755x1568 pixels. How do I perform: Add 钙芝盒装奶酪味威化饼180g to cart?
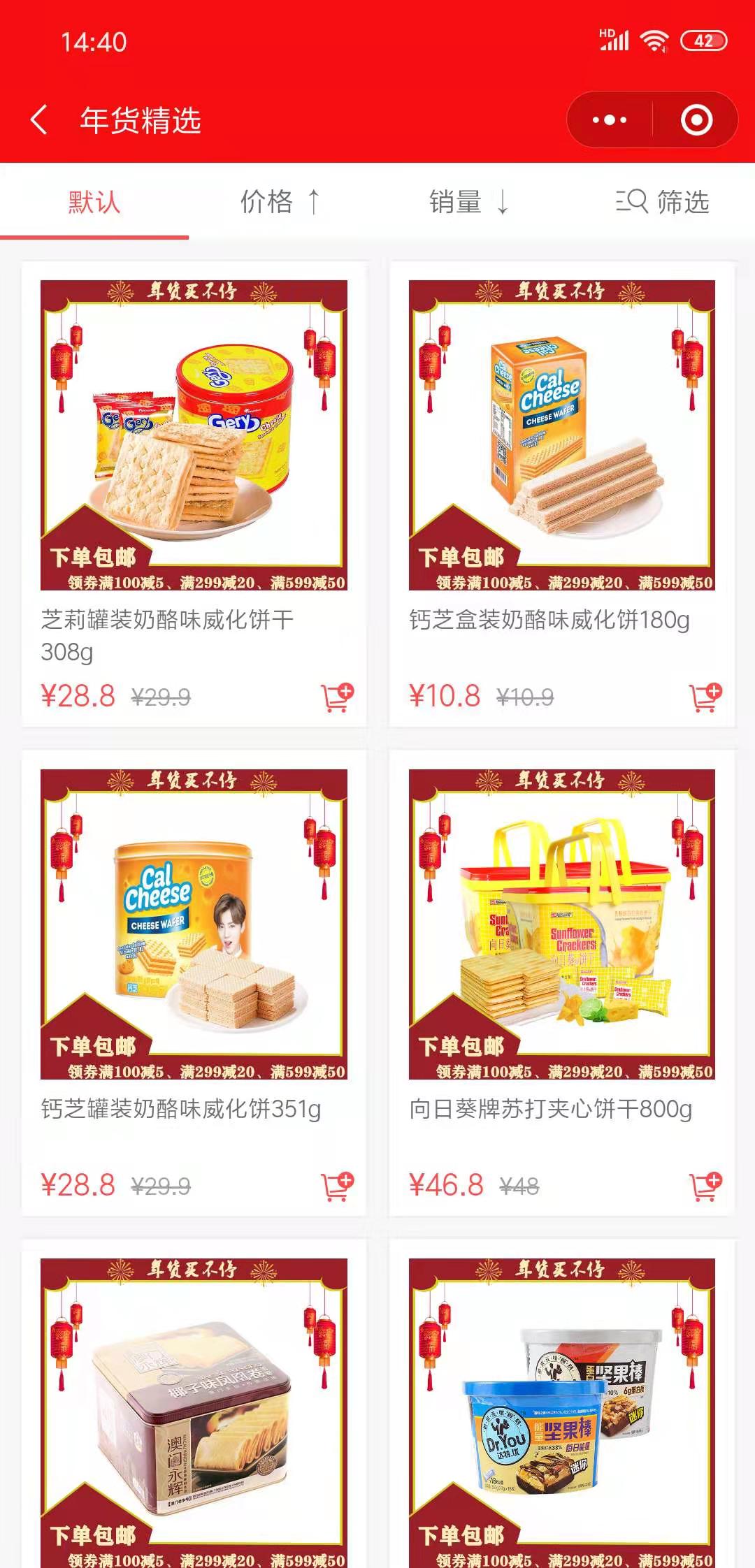(x=705, y=697)
